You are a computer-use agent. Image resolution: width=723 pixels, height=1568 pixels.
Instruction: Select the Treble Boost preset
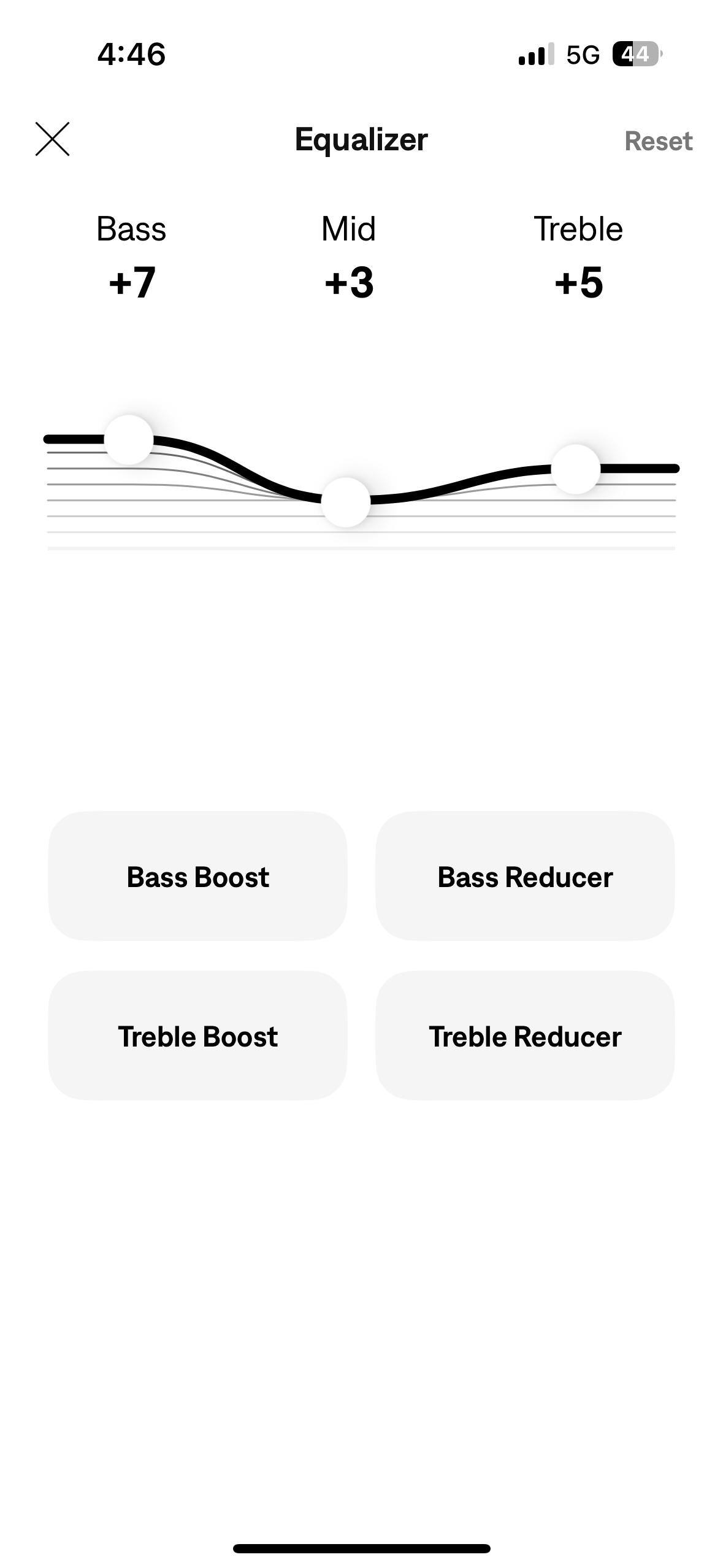pyautogui.click(x=197, y=1036)
